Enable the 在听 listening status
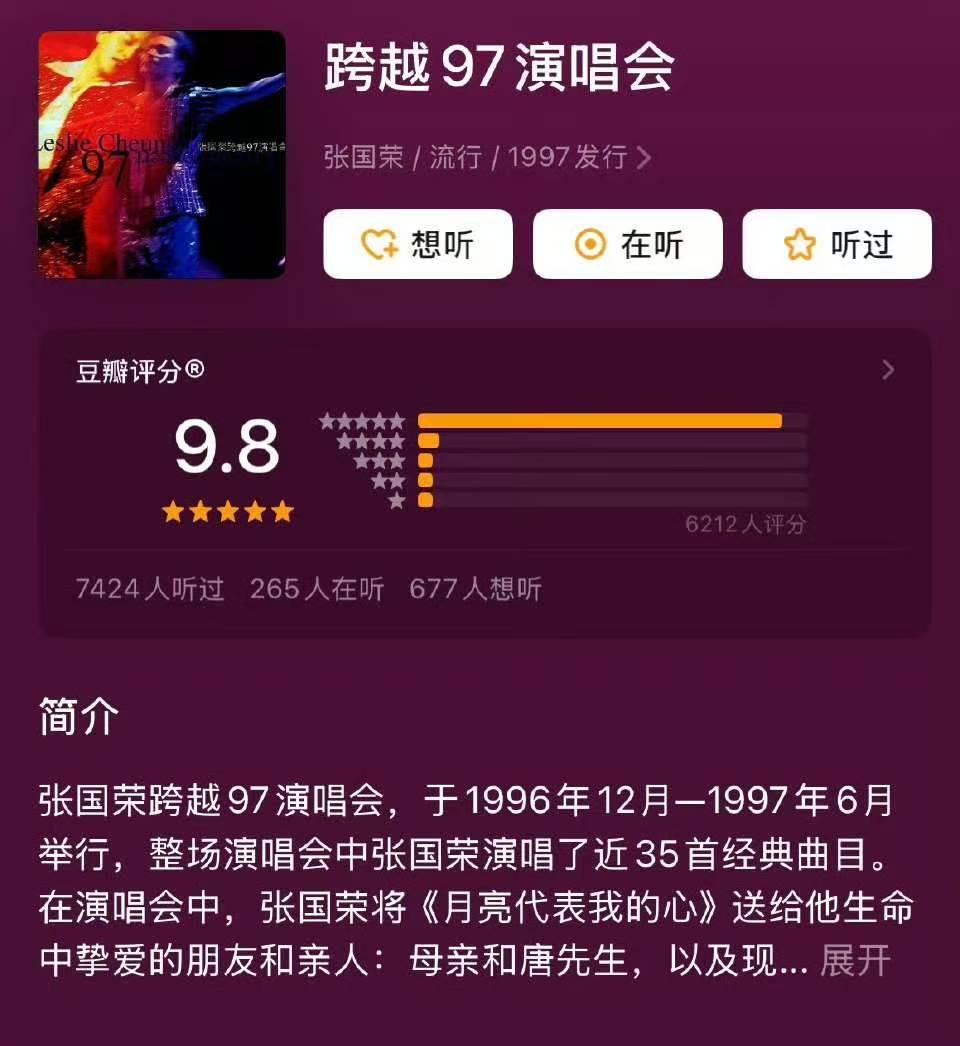Viewport: 960px width, 1046px height. click(627, 243)
